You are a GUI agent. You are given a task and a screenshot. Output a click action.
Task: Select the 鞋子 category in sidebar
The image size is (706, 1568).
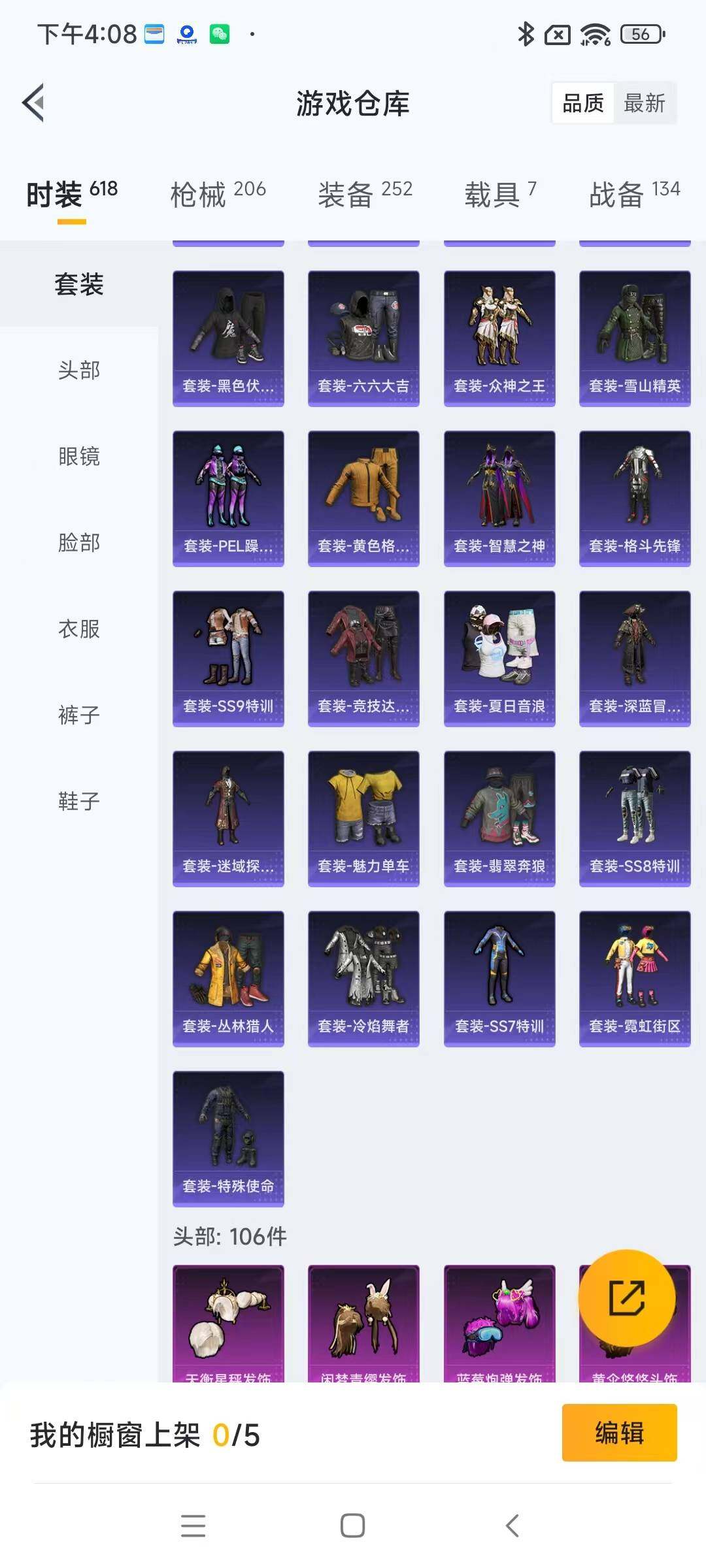click(79, 801)
